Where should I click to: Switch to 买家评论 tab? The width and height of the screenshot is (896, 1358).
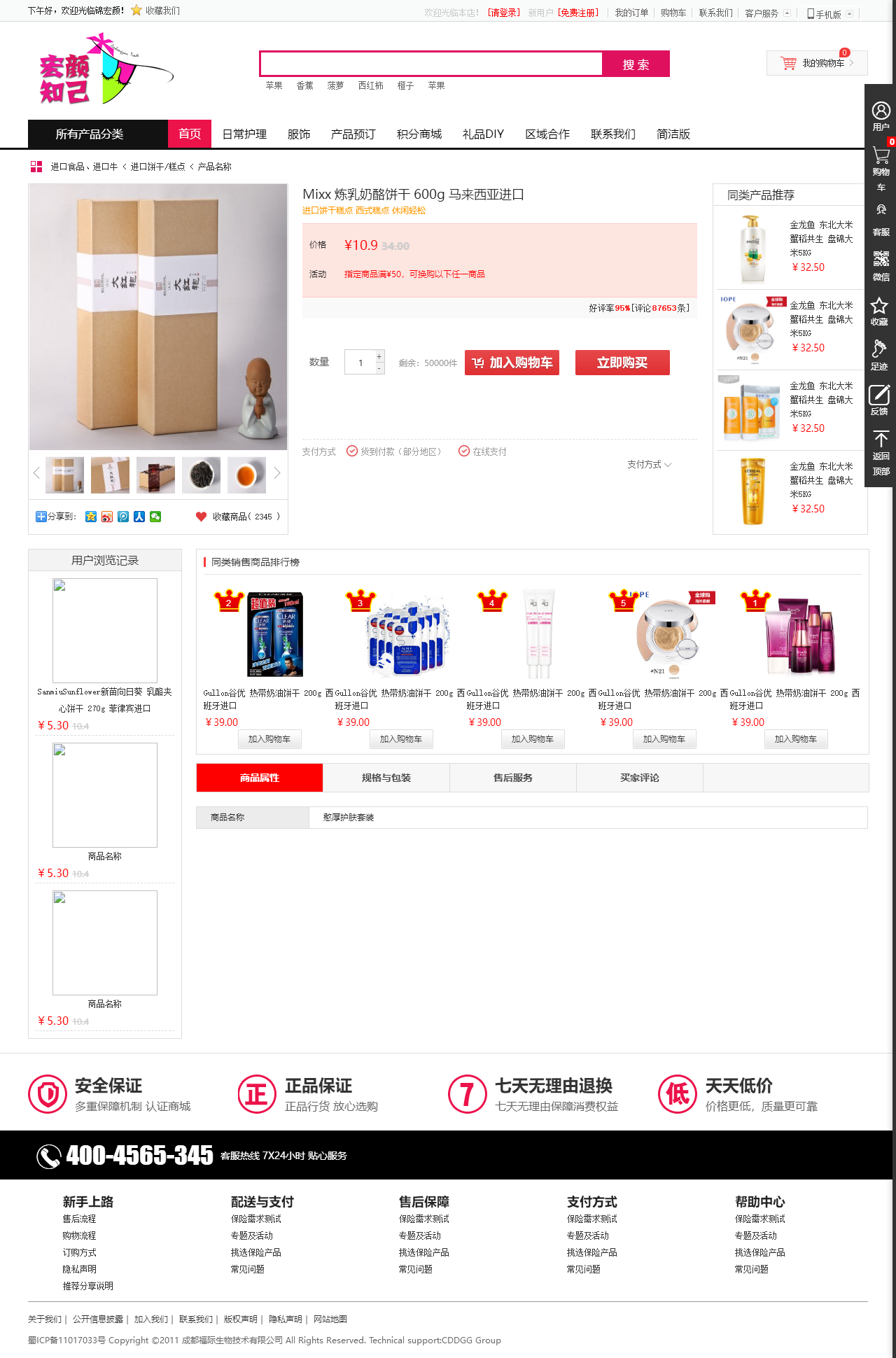tap(639, 778)
